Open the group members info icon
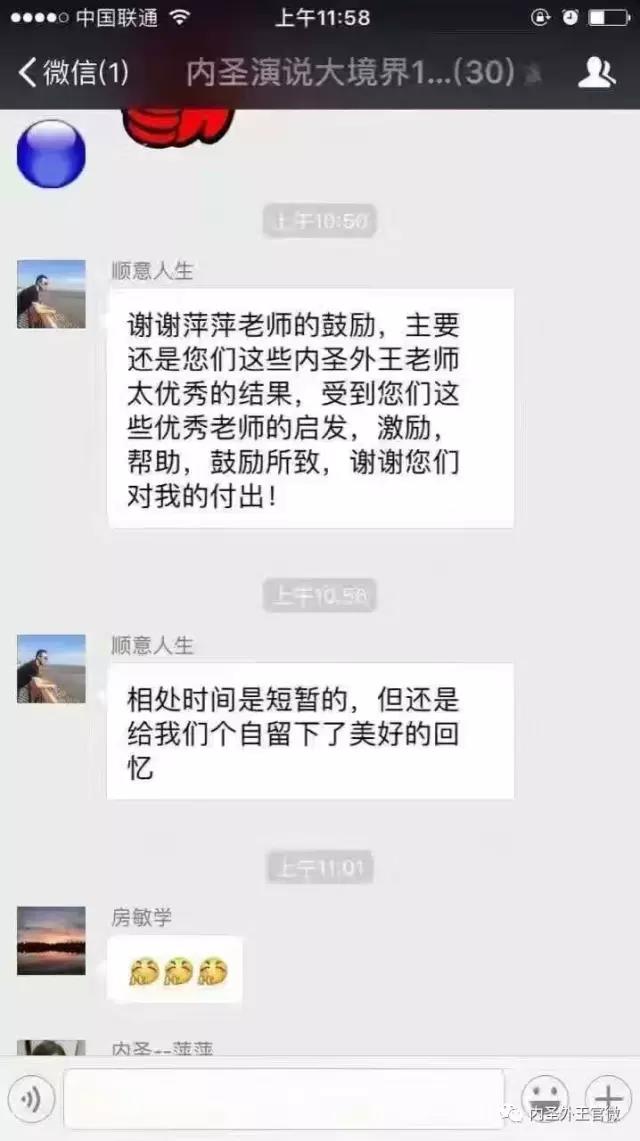Screen dimensions: 640x1141 click(597, 72)
